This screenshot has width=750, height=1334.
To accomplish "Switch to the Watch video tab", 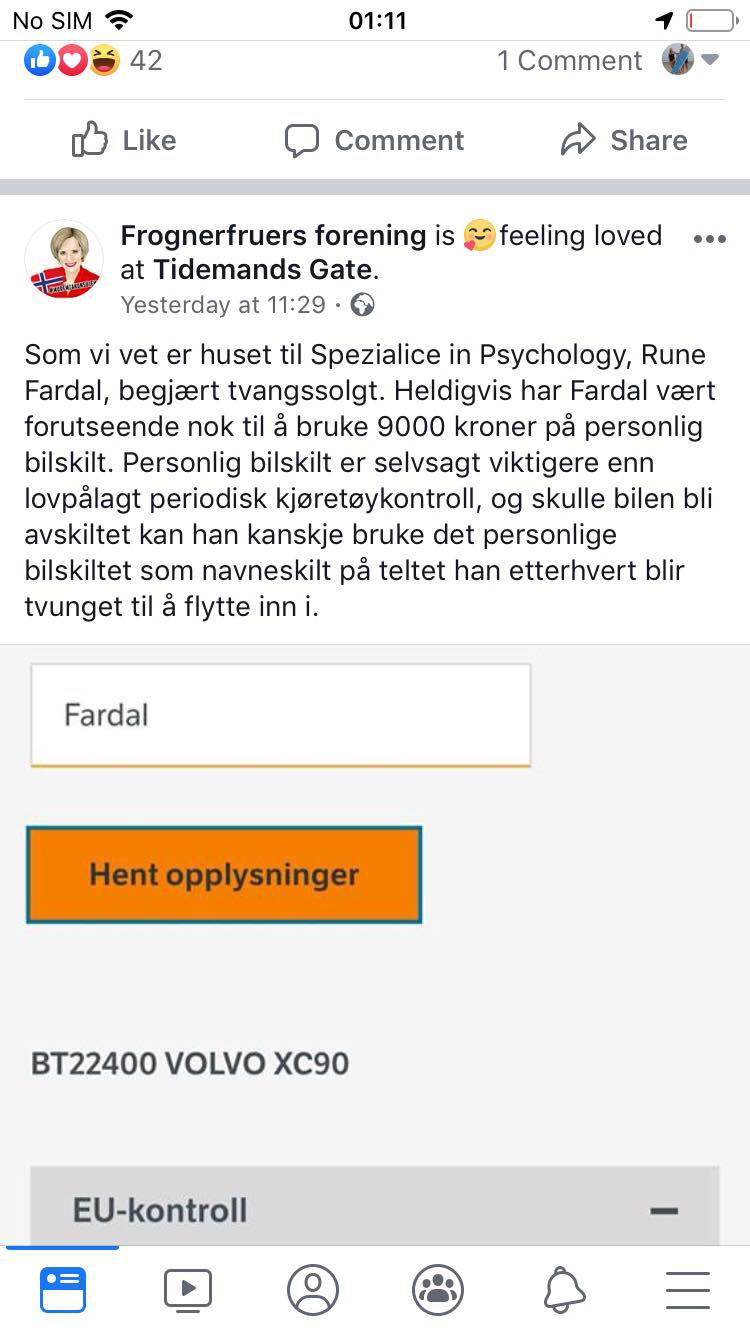I will point(188,1289).
